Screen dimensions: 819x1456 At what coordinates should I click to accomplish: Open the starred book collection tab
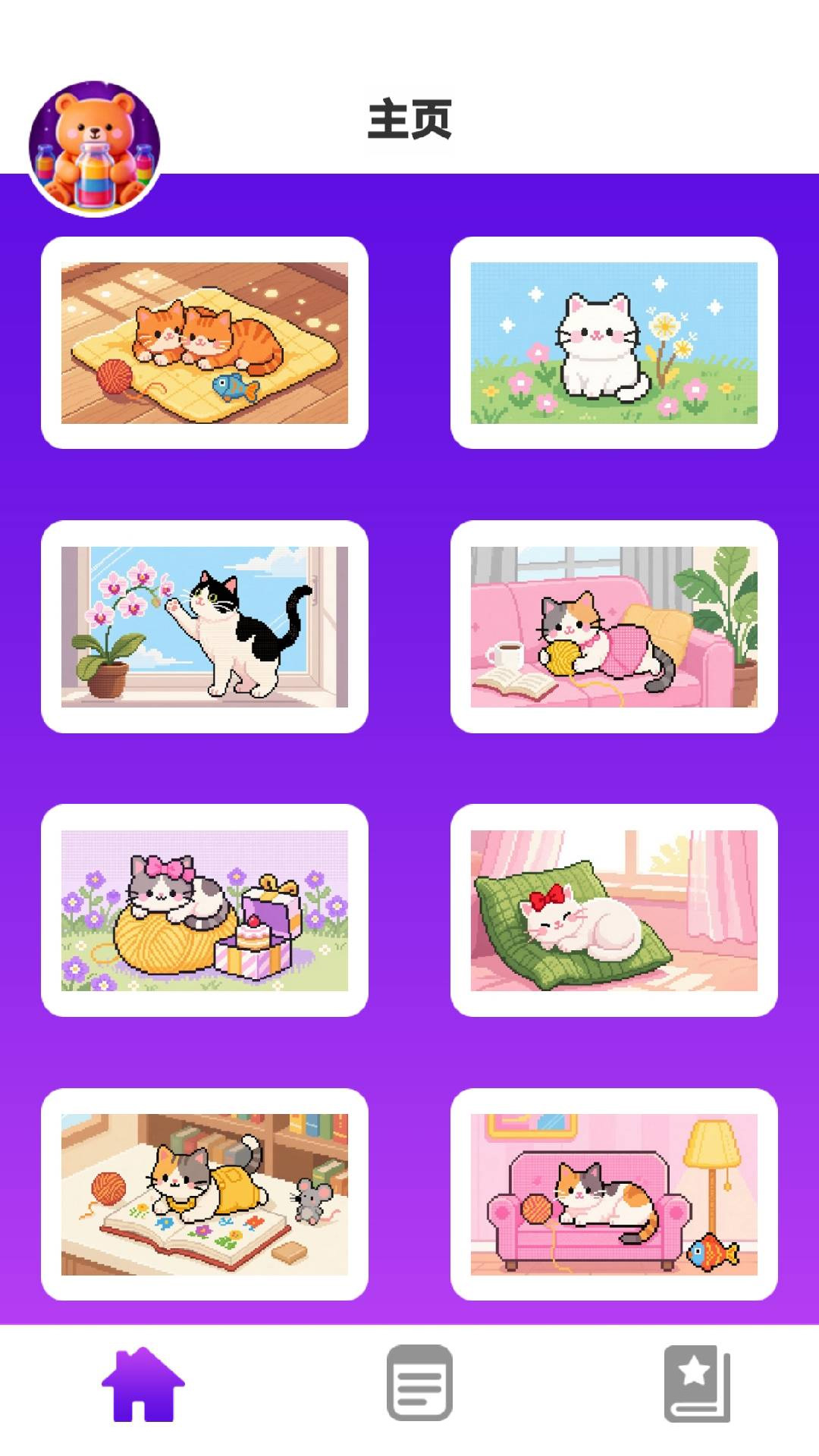coord(697,1383)
